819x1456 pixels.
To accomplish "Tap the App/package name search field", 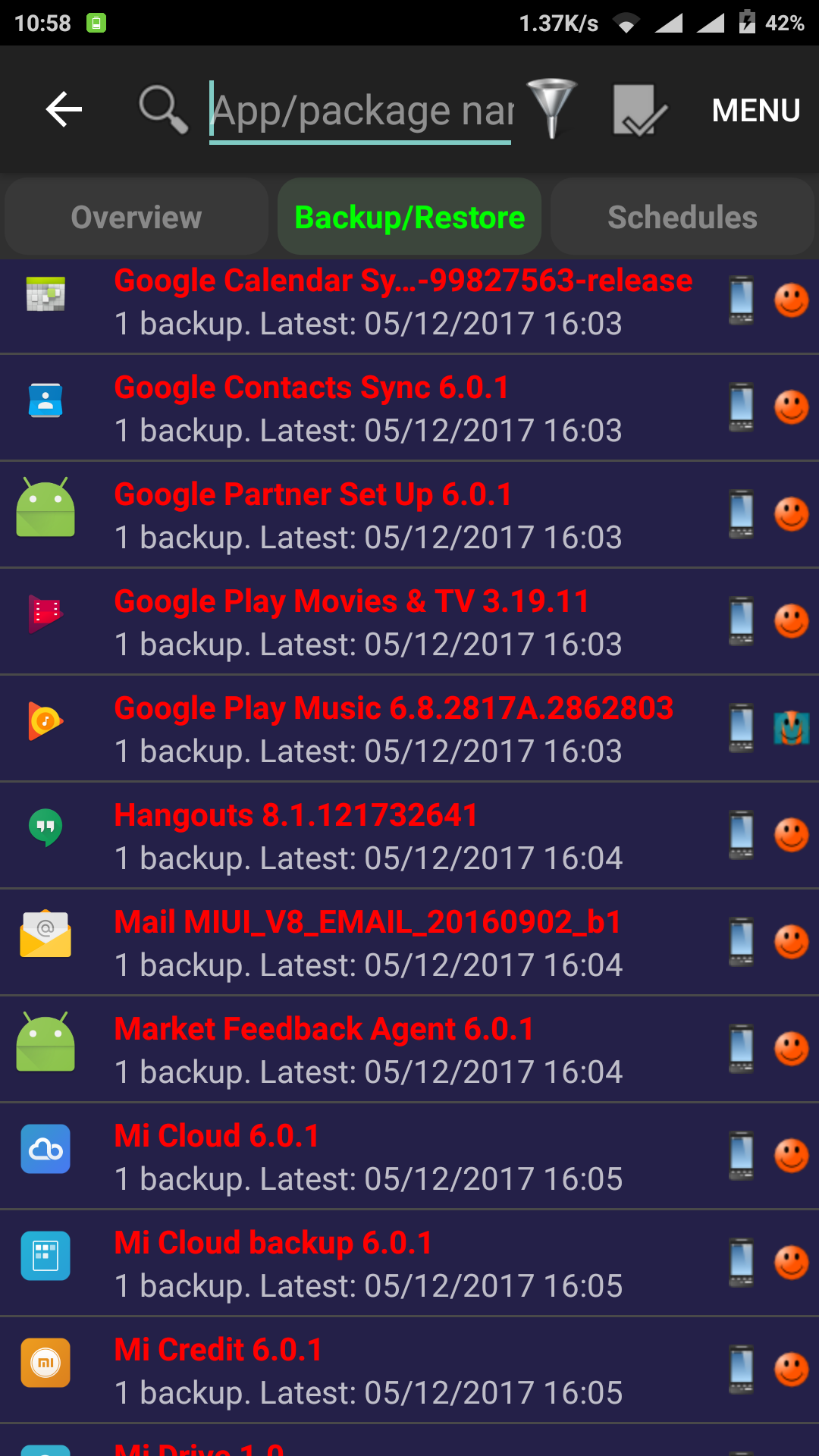I will click(x=361, y=111).
